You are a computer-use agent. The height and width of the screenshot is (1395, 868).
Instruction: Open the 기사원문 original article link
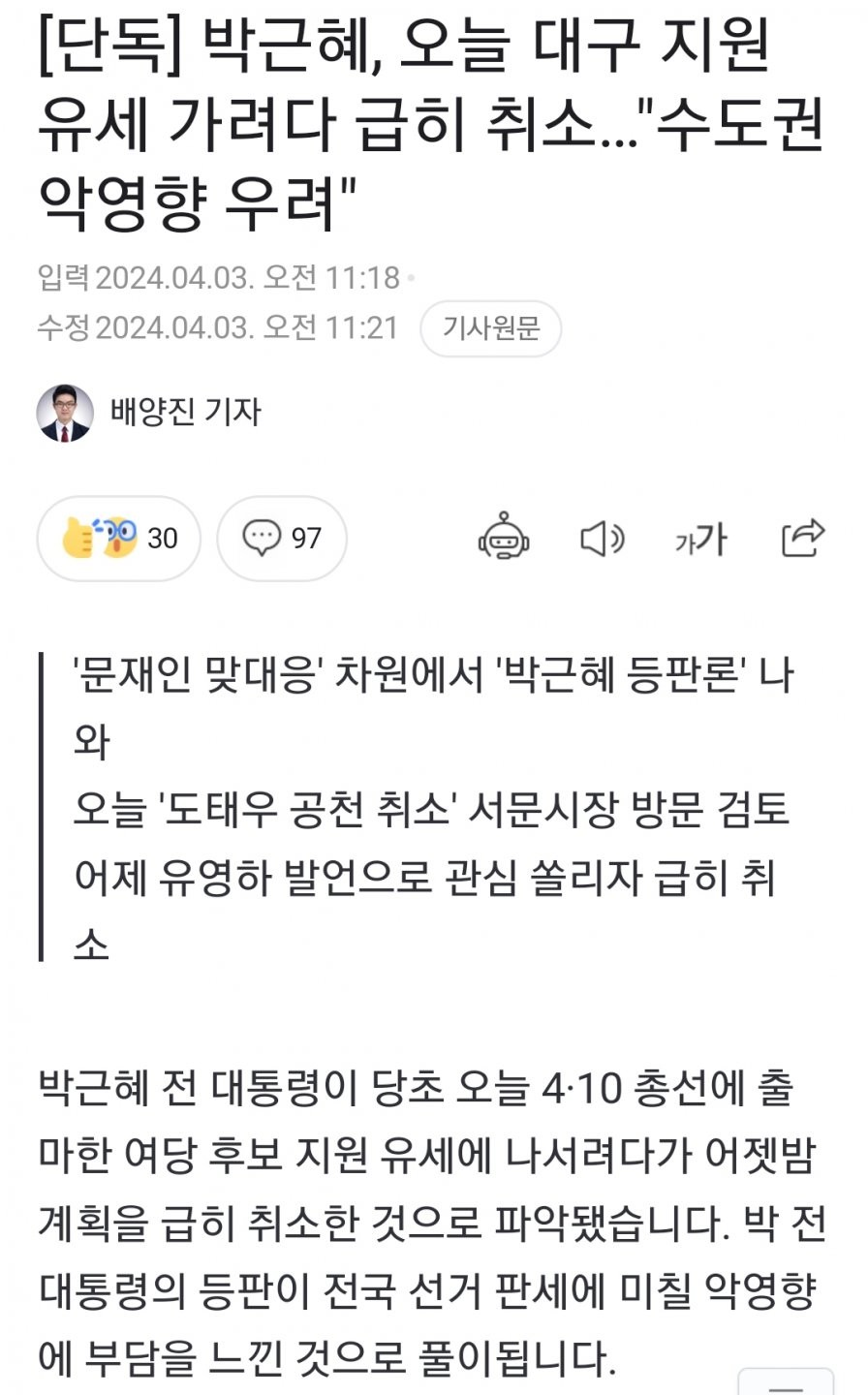(x=491, y=328)
